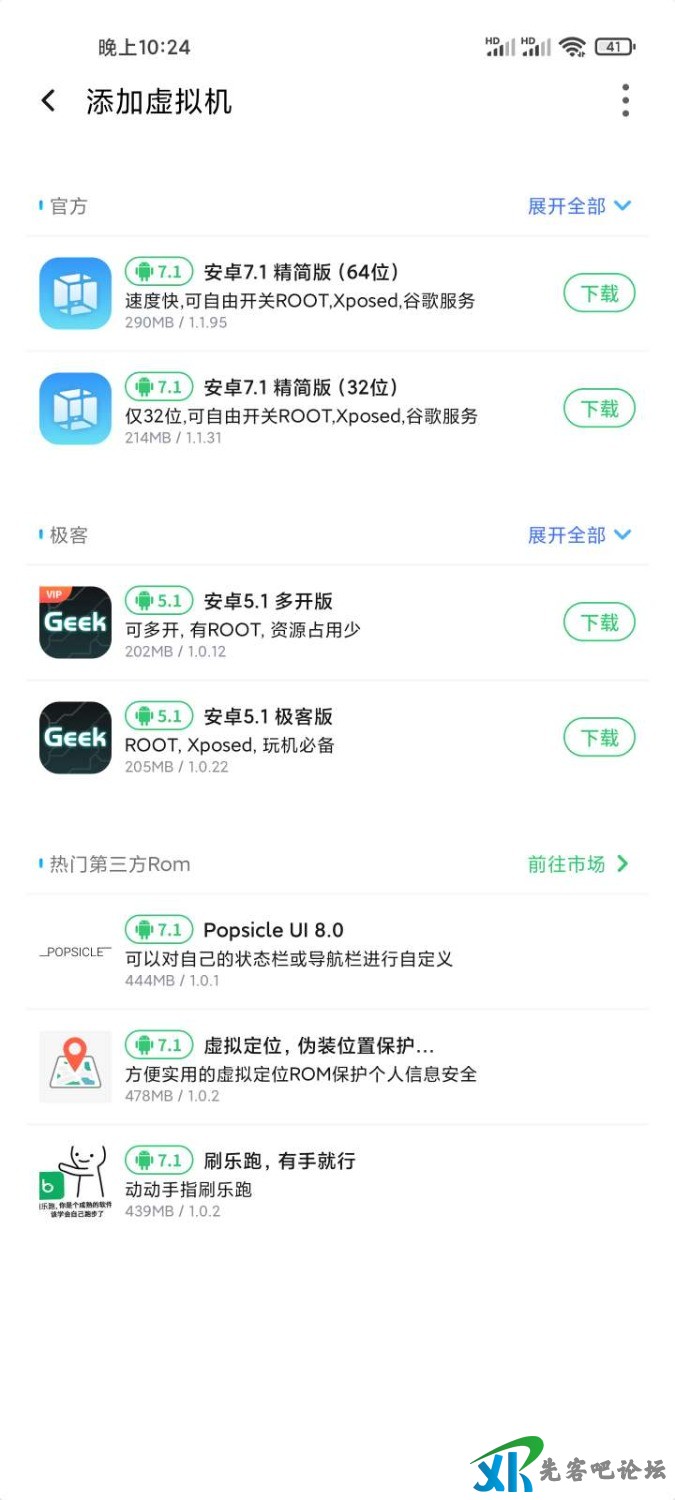Expand all items in 官方 section

pos(579,206)
